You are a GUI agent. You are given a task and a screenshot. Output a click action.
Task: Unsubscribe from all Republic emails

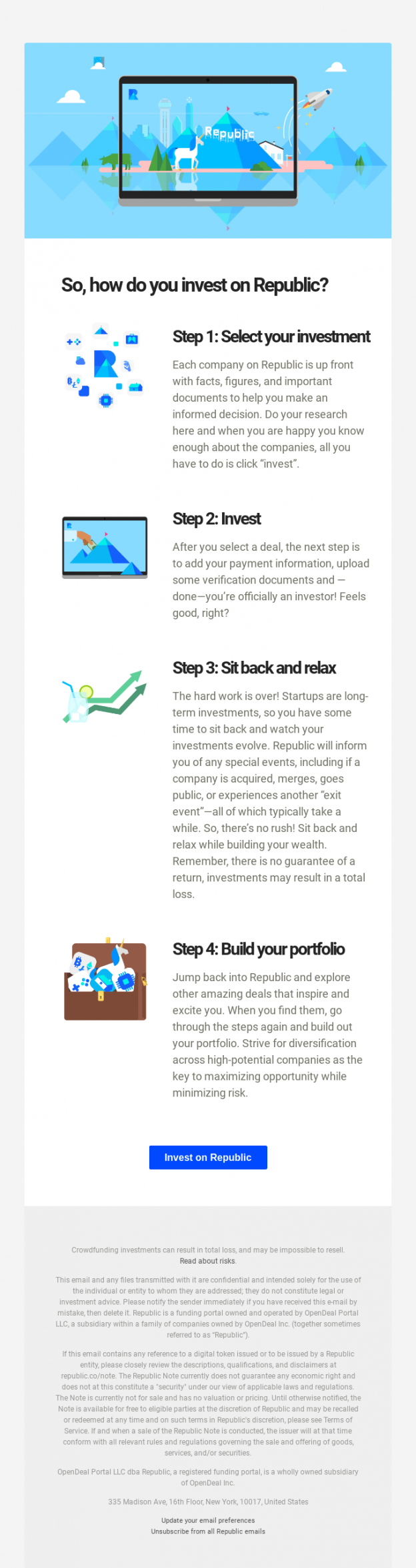[x=208, y=1531]
